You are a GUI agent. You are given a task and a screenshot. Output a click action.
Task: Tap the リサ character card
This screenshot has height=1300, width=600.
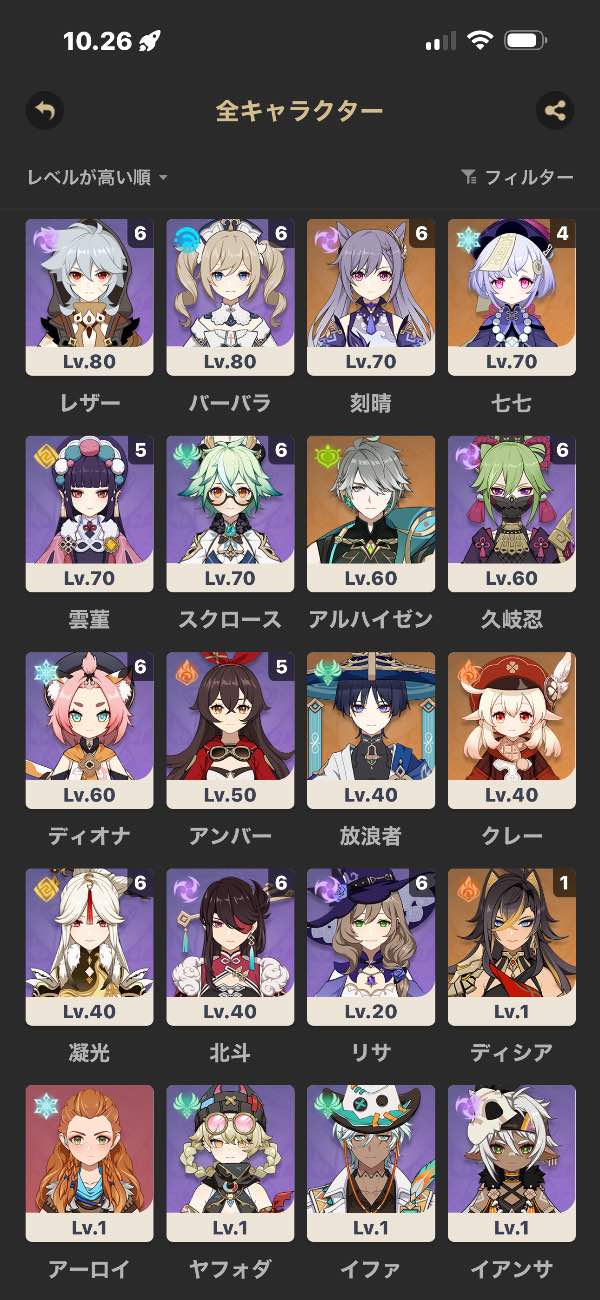(x=371, y=947)
